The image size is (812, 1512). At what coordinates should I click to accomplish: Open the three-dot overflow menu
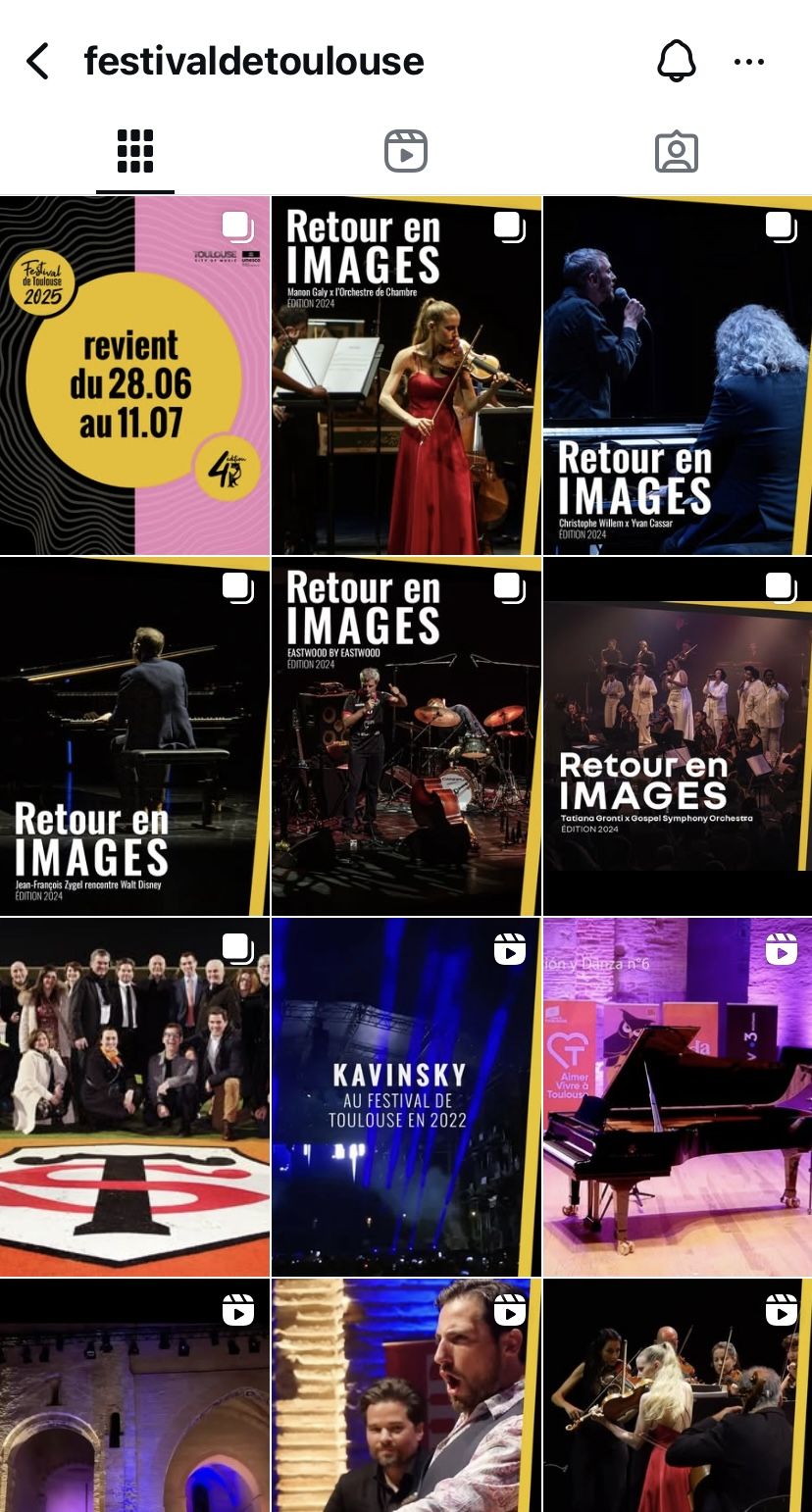click(x=749, y=62)
